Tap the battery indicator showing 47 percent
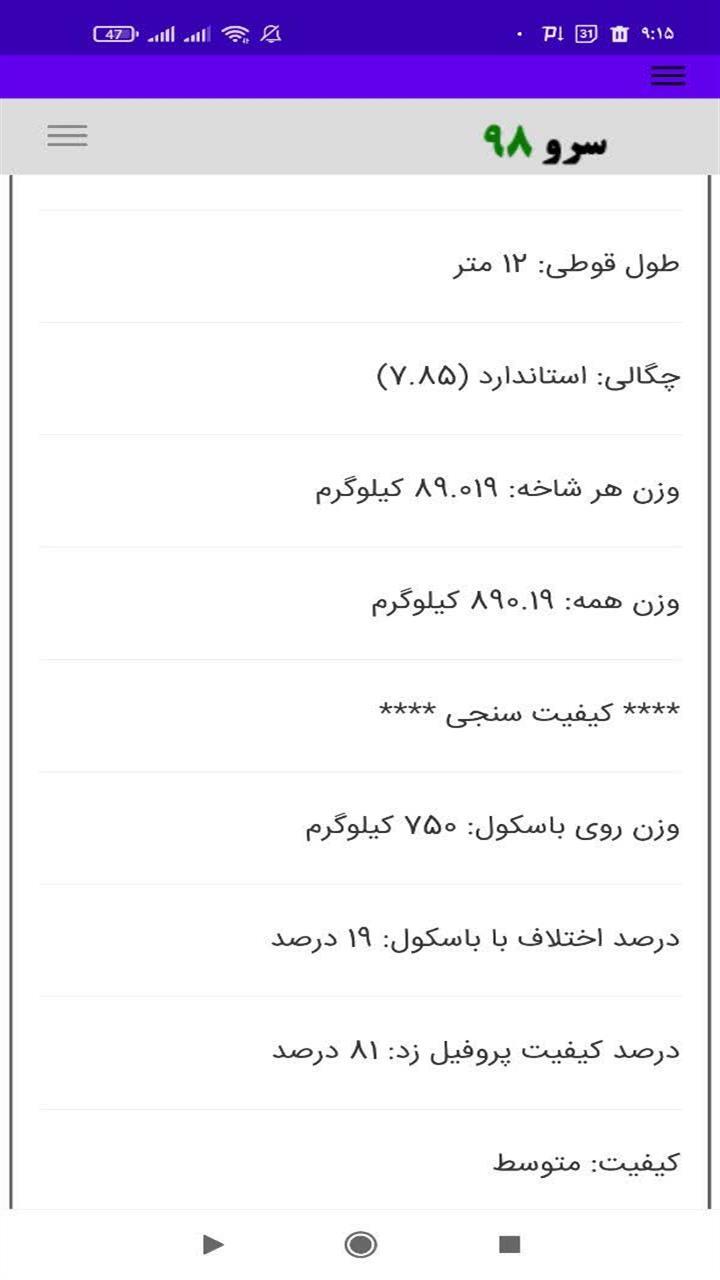The width and height of the screenshot is (720, 1280). (x=112, y=31)
